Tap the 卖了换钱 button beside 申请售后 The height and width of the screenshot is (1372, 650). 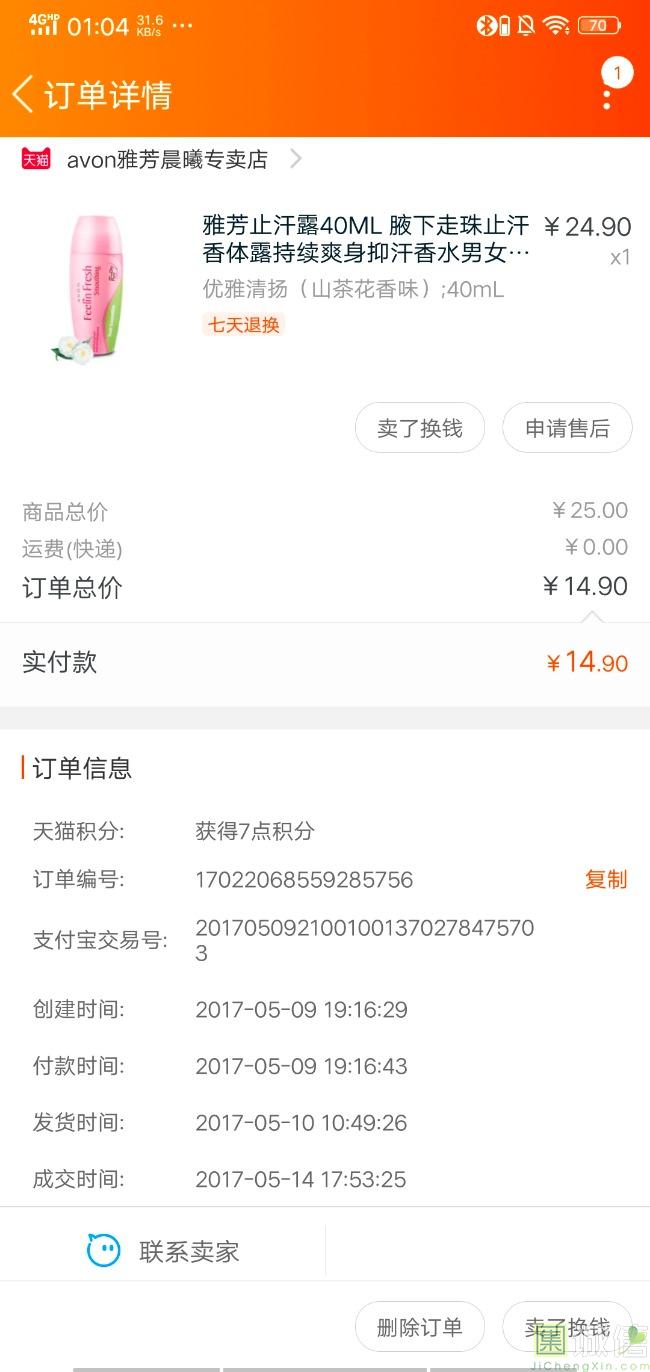click(420, 429)
